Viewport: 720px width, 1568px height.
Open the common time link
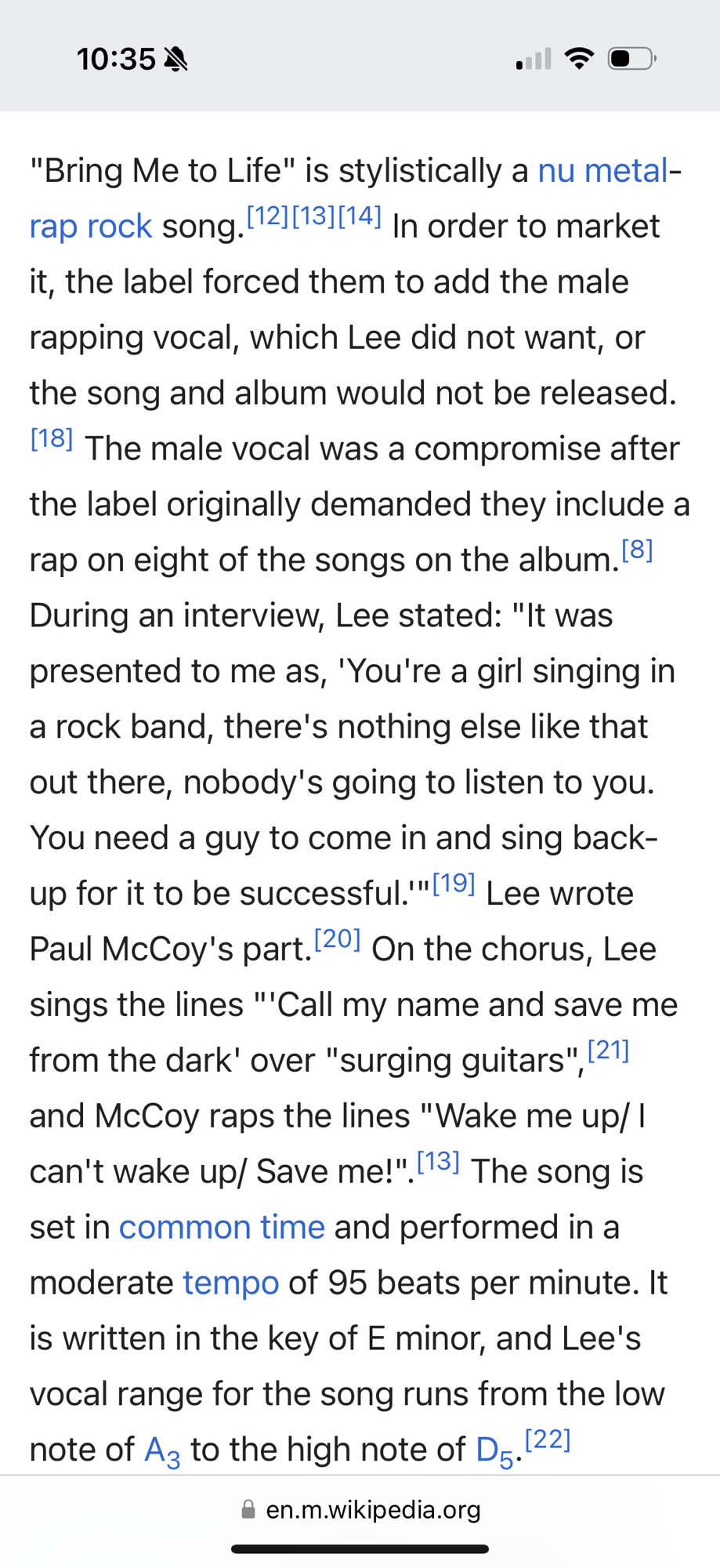[222, 1227]
